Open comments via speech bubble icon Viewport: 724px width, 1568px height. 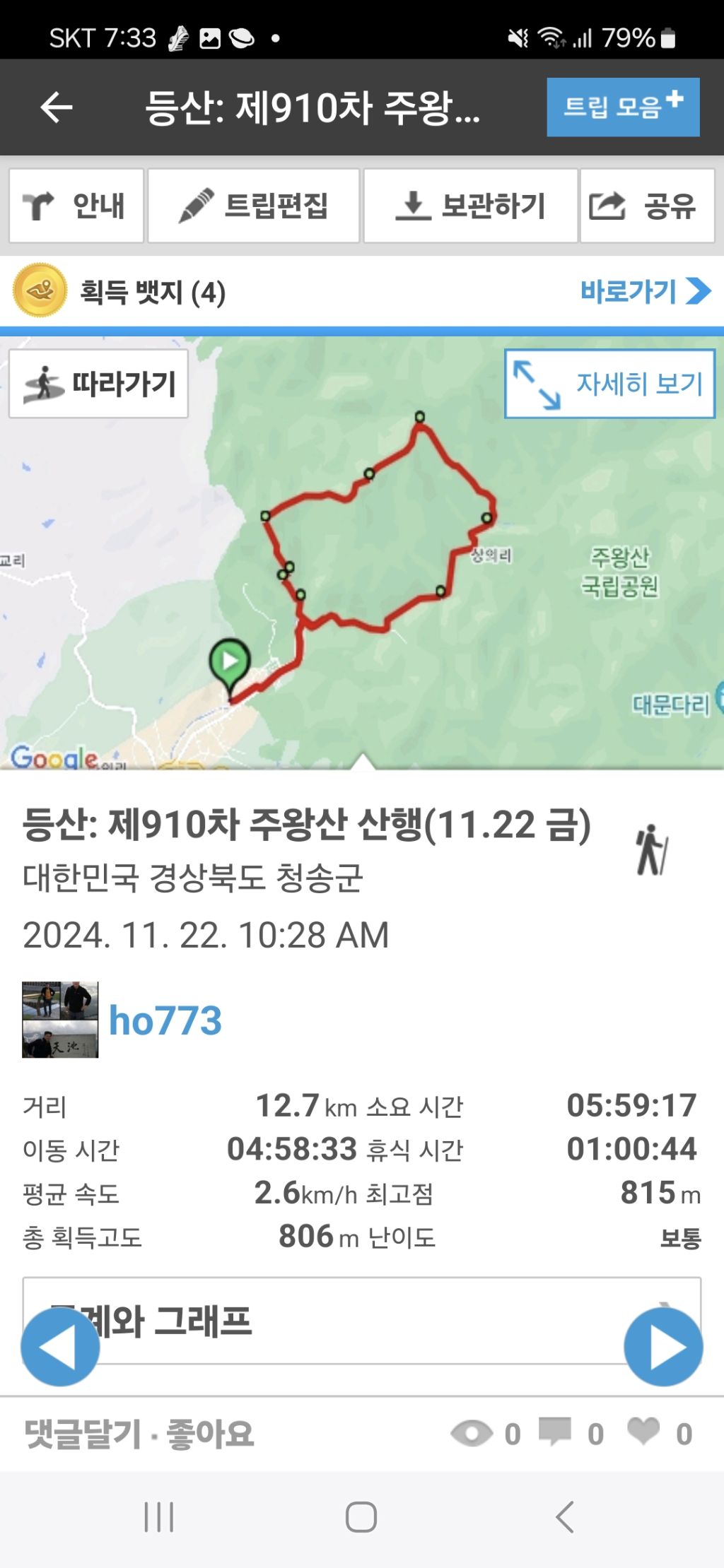coord(554,1432)
